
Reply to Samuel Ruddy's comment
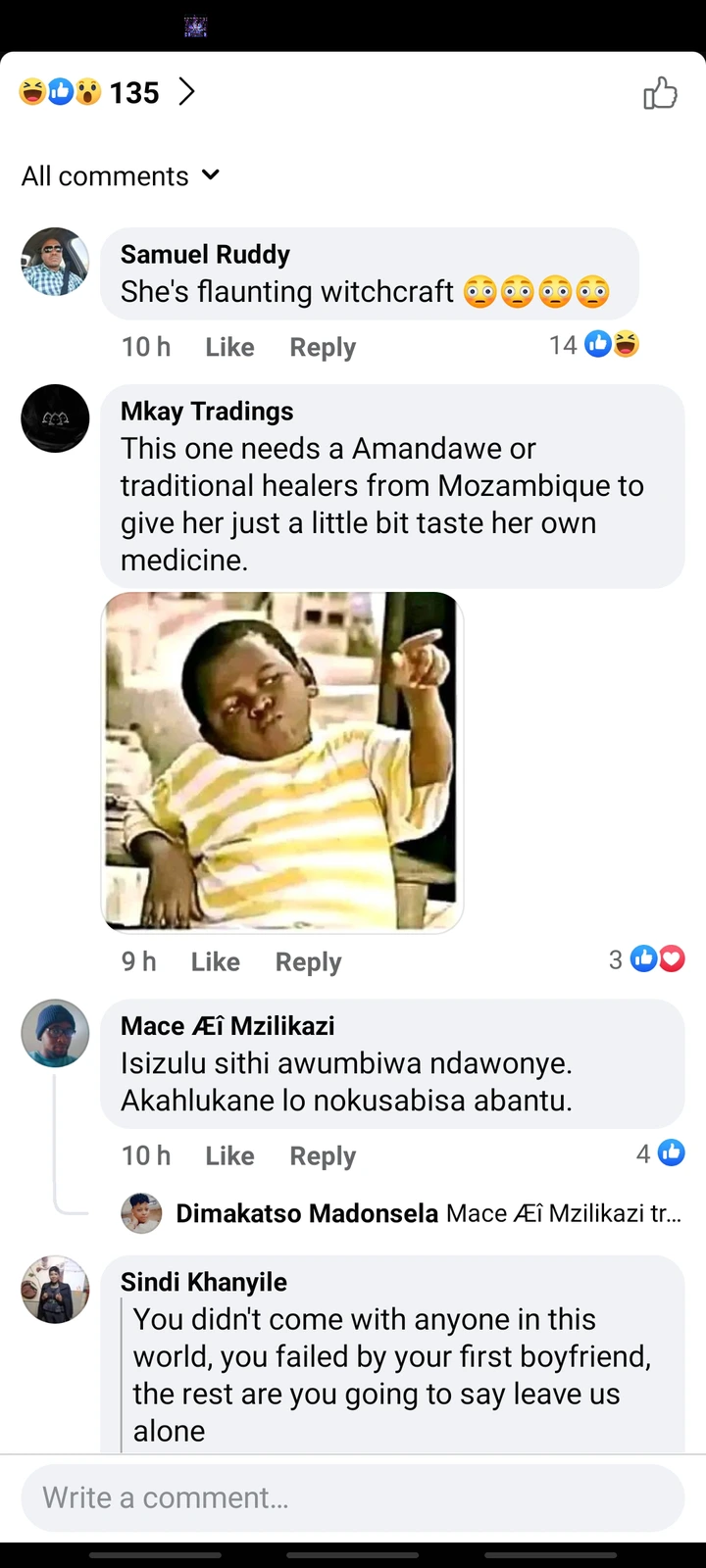323,347
